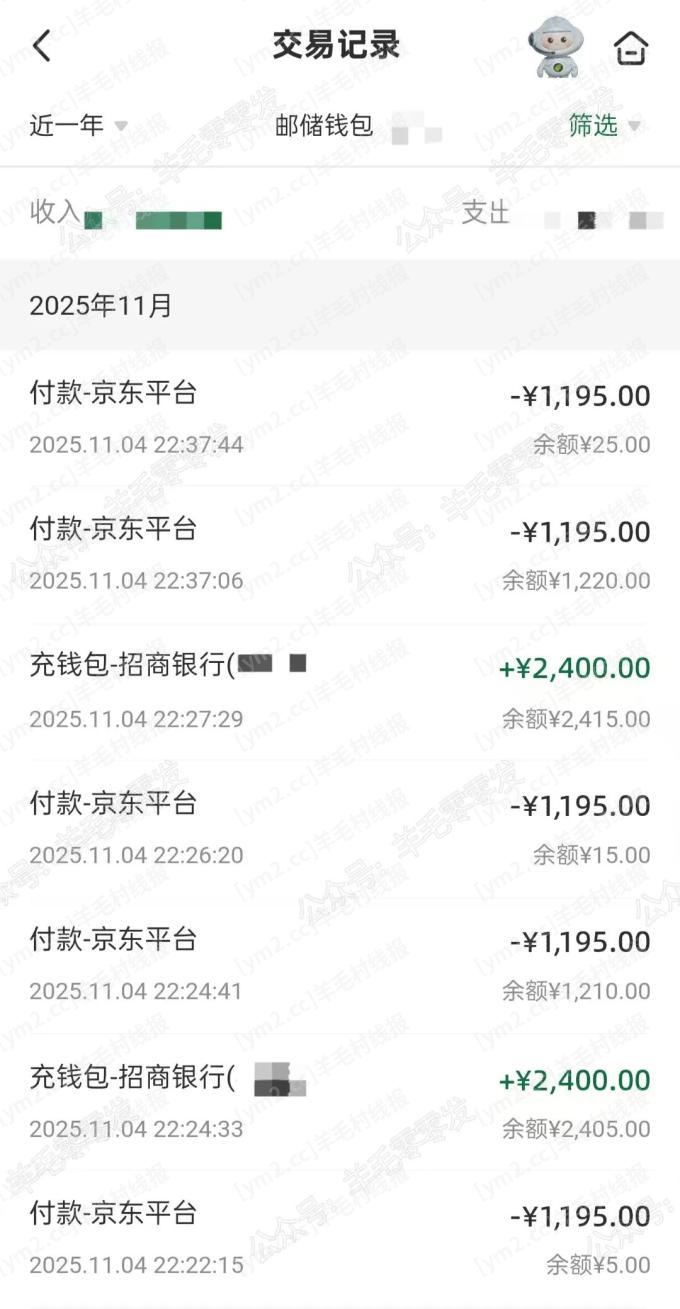The width and height of the screenshot is (680, 1309).
Task: Return to the home page
Action: coord(631,47)
